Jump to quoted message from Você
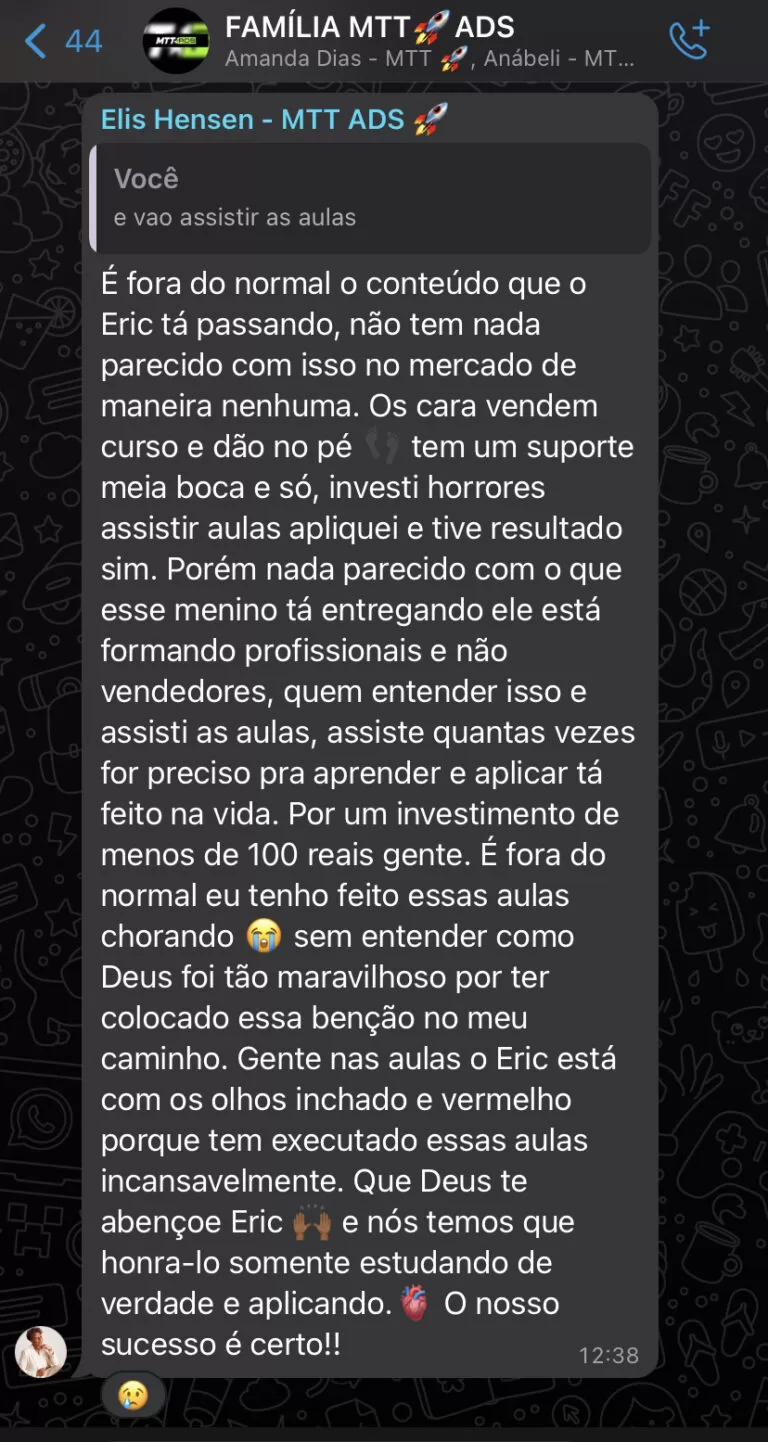 click(370, 197)
